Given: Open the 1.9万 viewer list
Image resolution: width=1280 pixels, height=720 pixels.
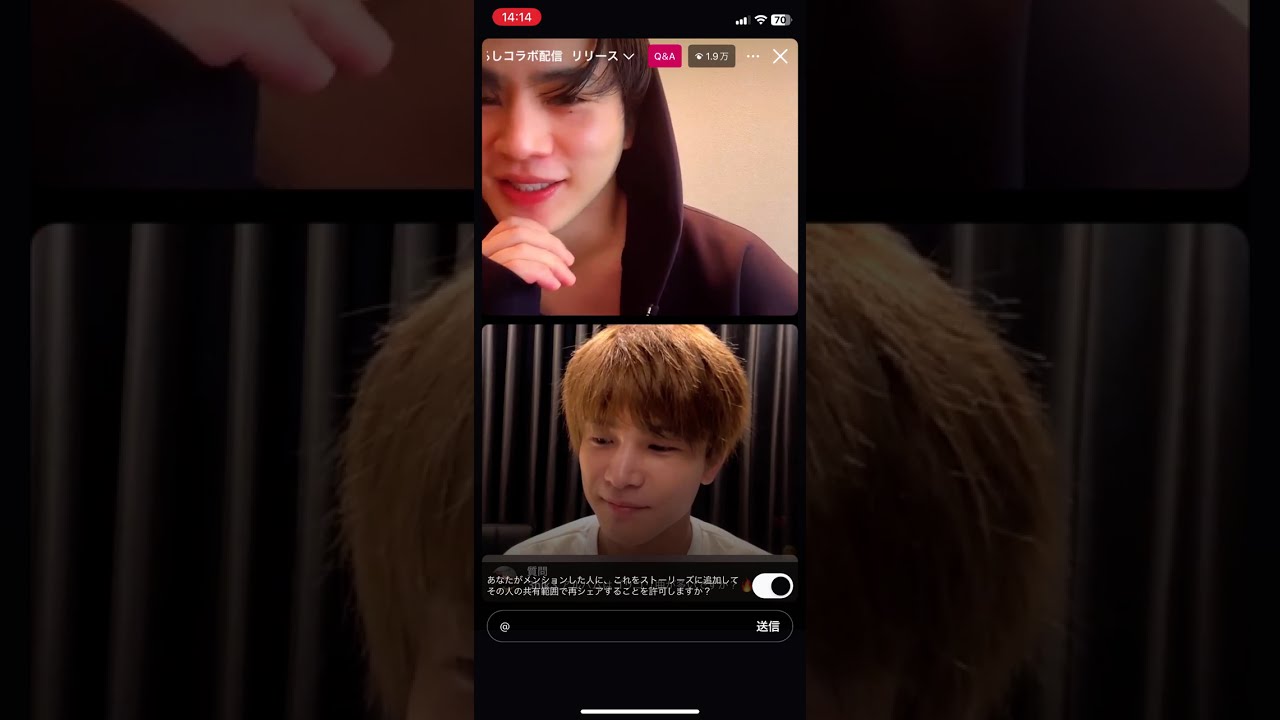Looking at the screenshot, I should tap(712, 57).
